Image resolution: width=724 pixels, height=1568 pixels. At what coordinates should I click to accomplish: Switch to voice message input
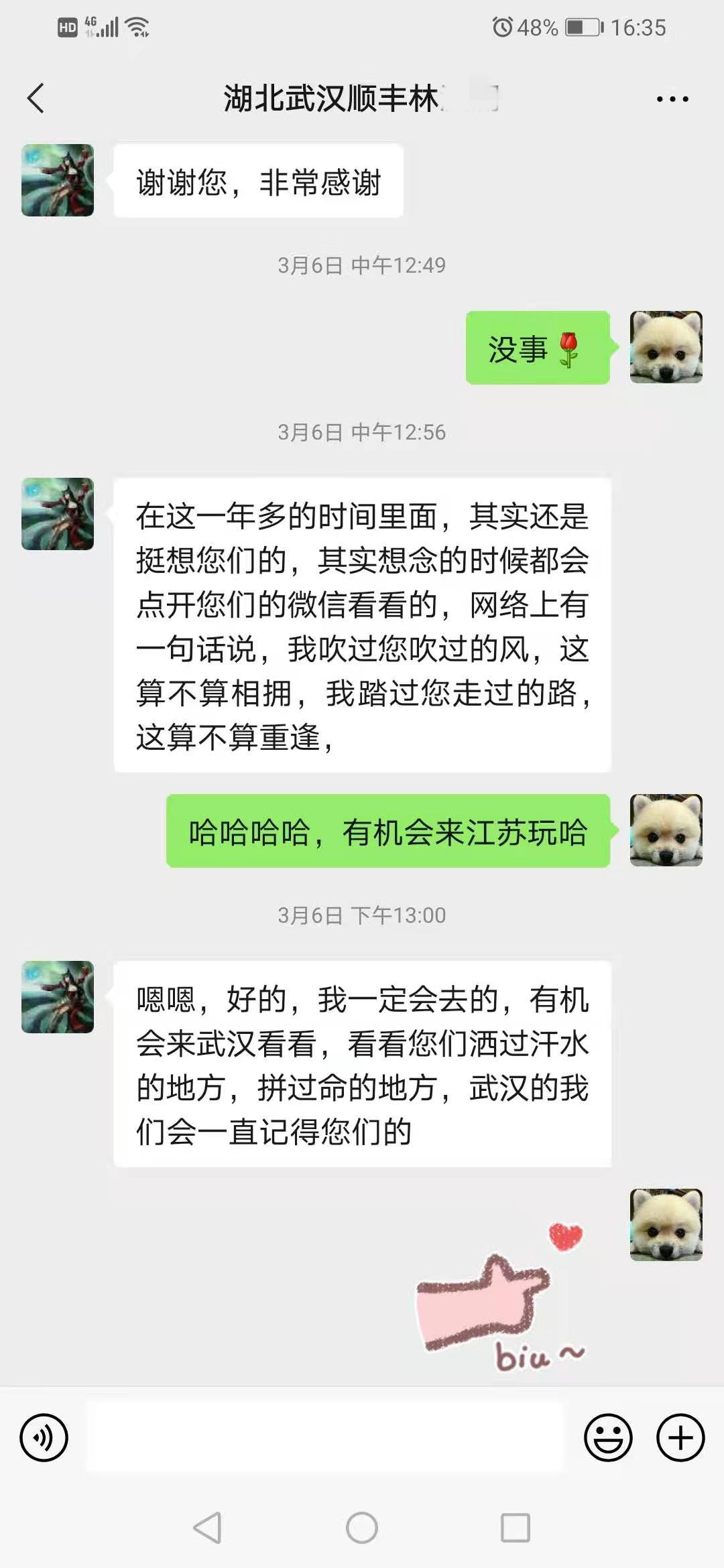pos(44,1437)
